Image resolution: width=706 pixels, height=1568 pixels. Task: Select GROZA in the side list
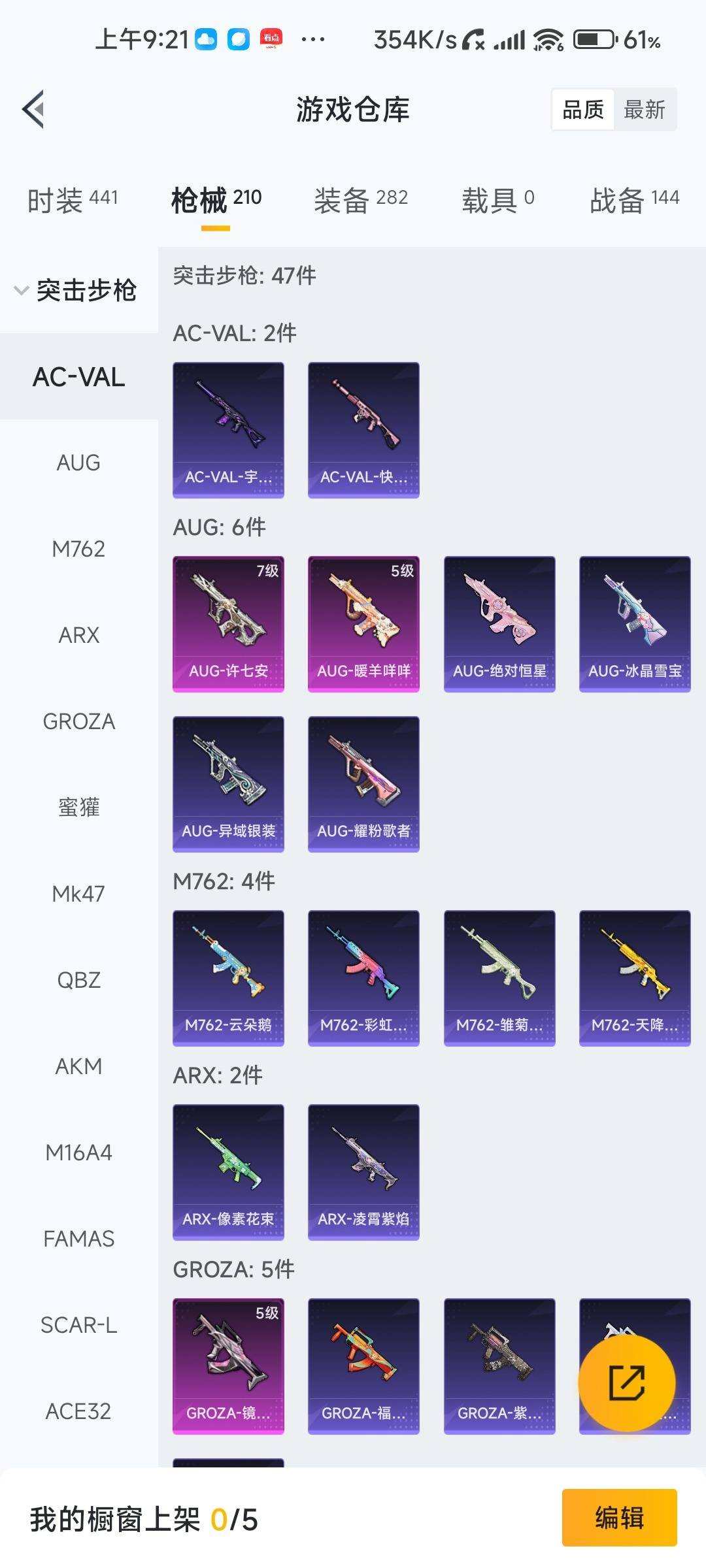[78, 721]
